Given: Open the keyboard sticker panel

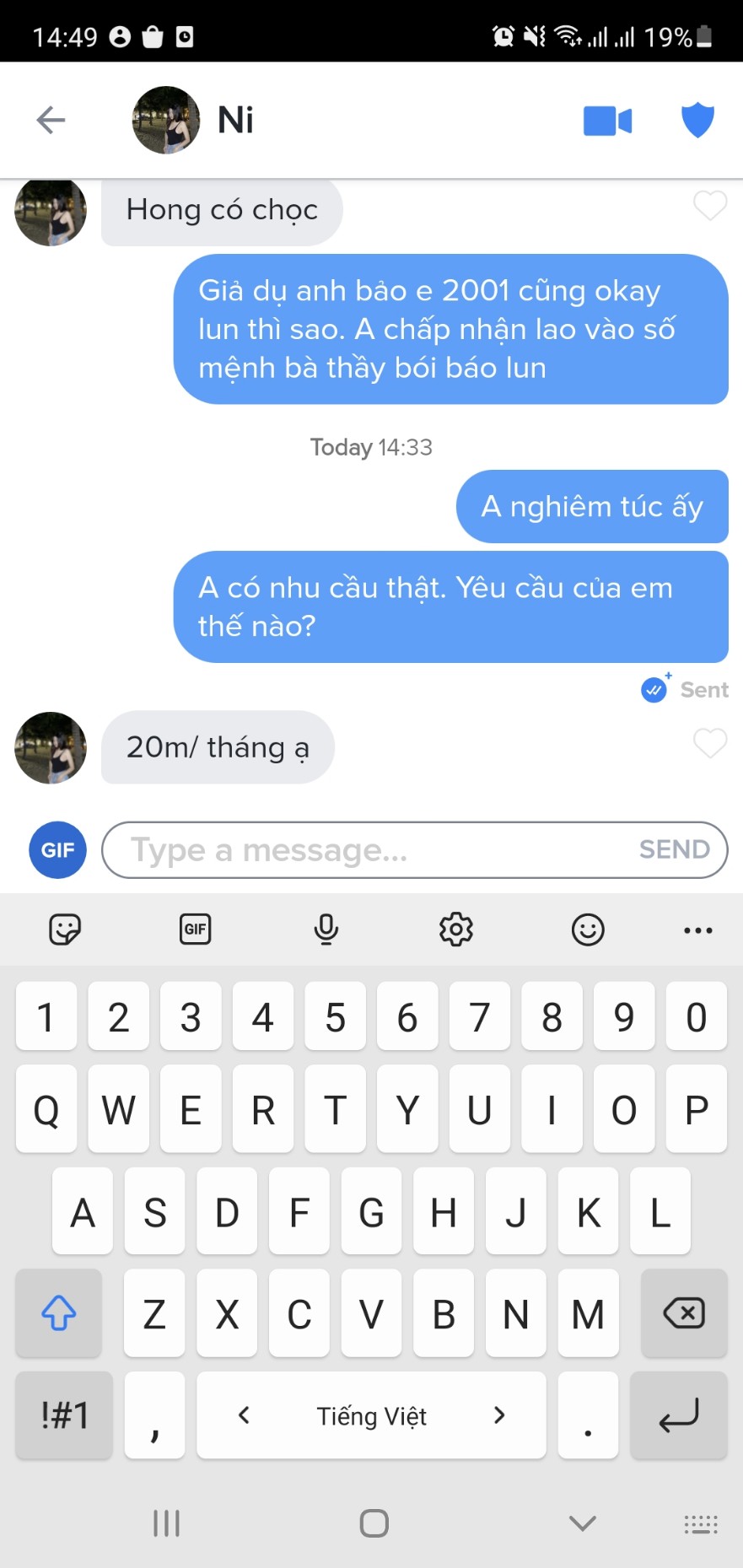Looking at the screenshot, I should pos(65,929).
